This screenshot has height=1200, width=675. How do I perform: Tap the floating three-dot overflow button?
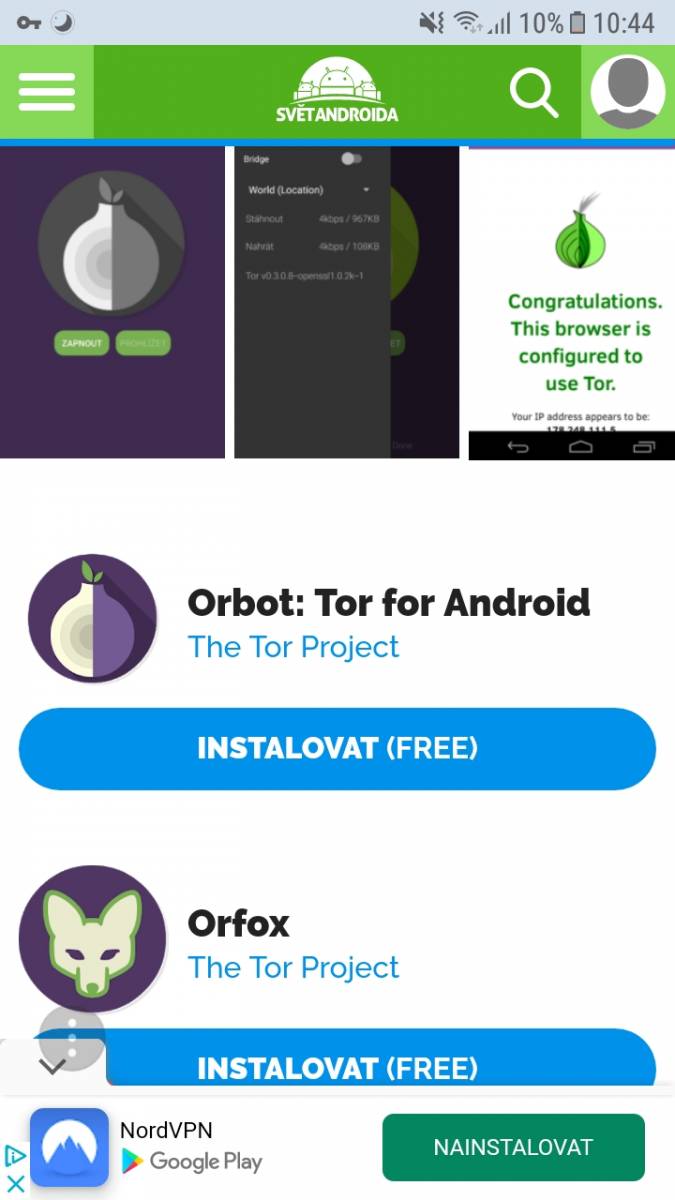71,1038
